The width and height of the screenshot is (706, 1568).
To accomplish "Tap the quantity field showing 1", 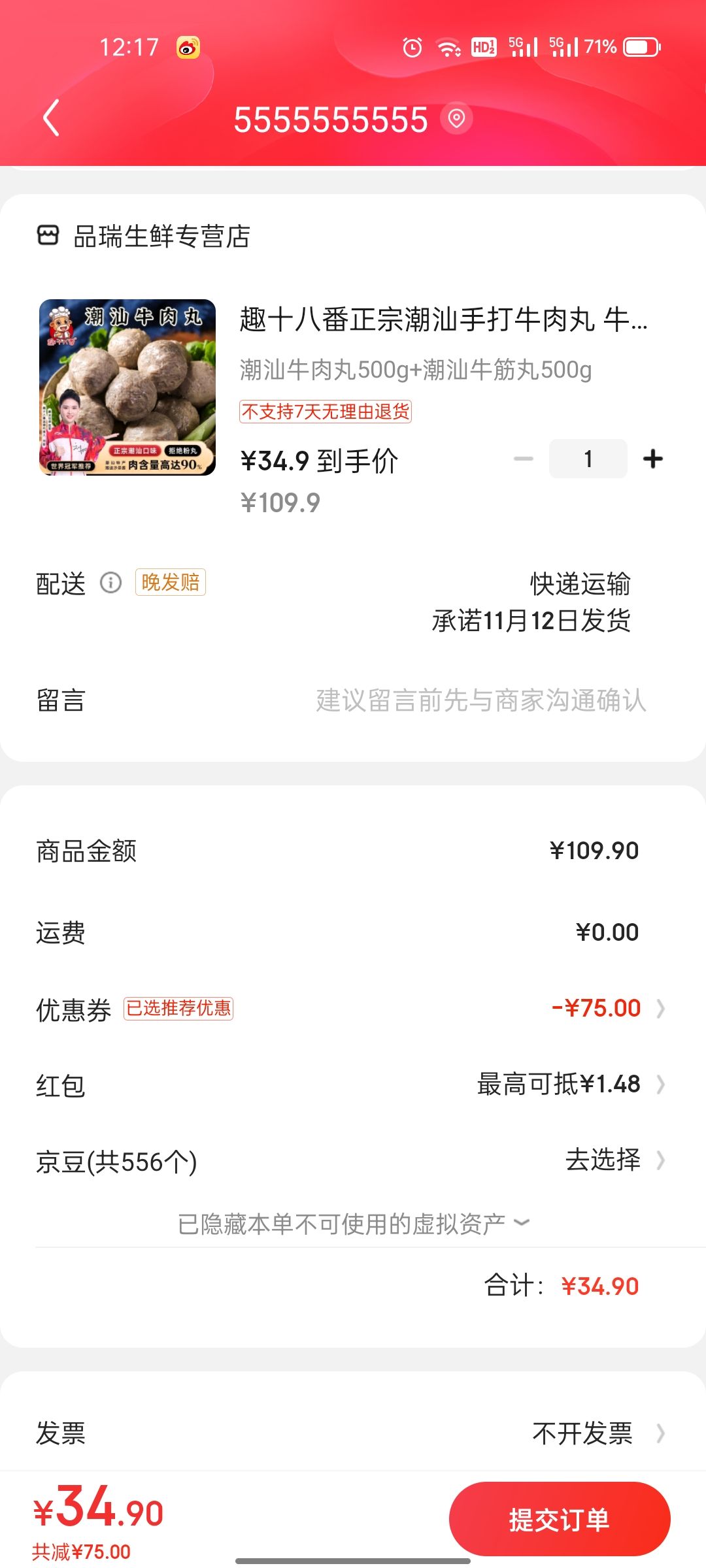I will [588, 459].
